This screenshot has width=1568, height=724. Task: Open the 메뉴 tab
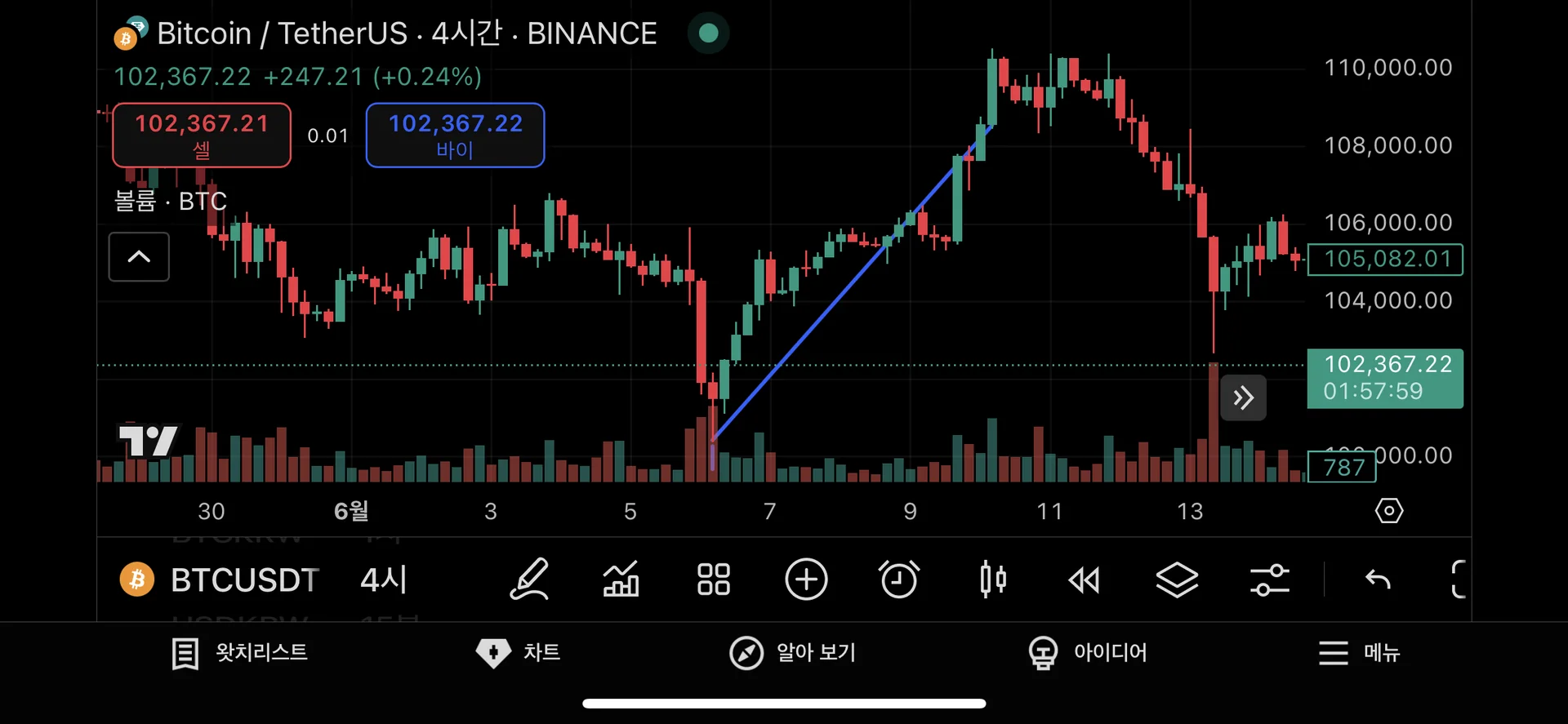(1359, 653)
